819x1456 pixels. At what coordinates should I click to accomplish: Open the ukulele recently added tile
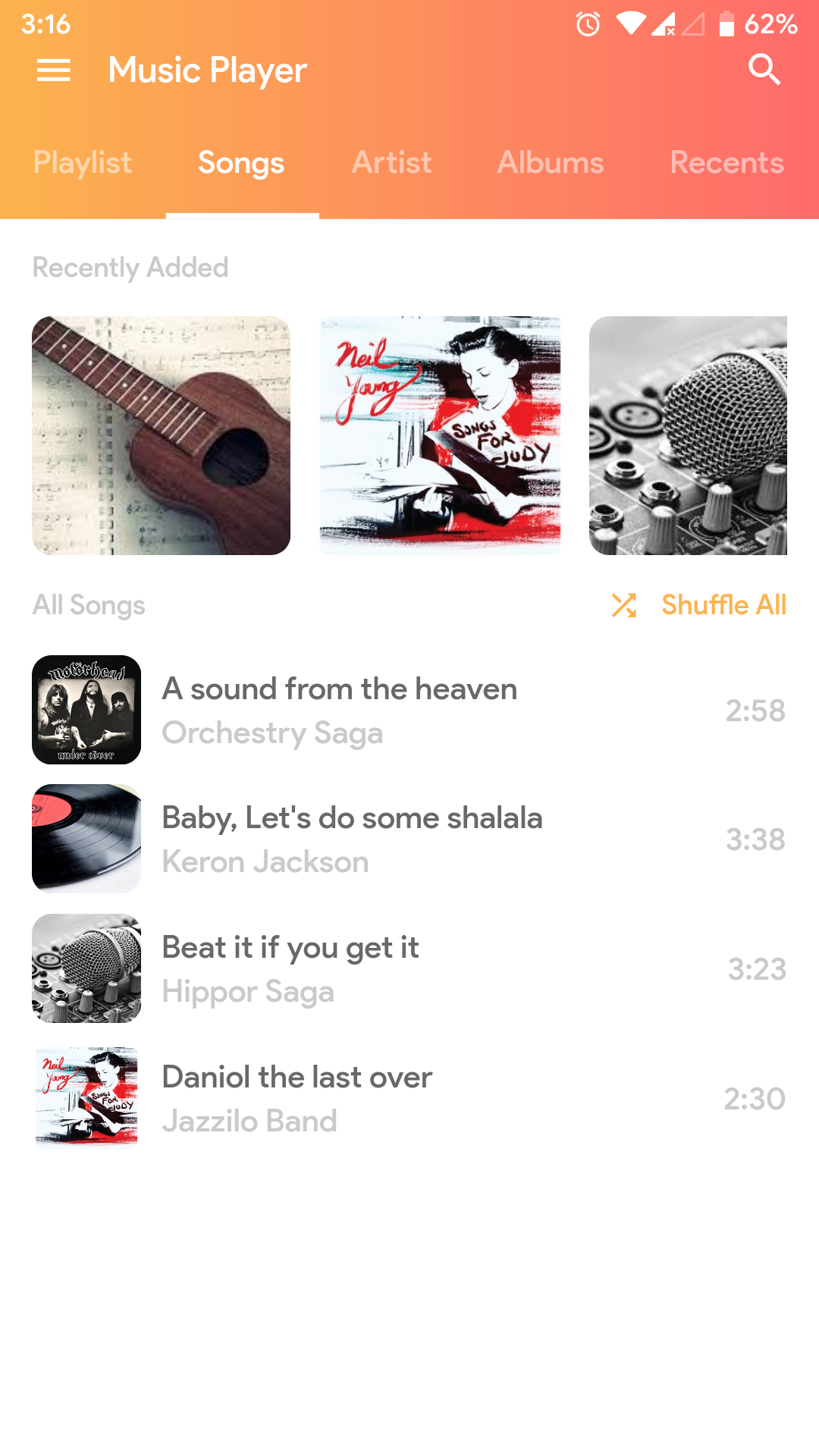[161, 435]
